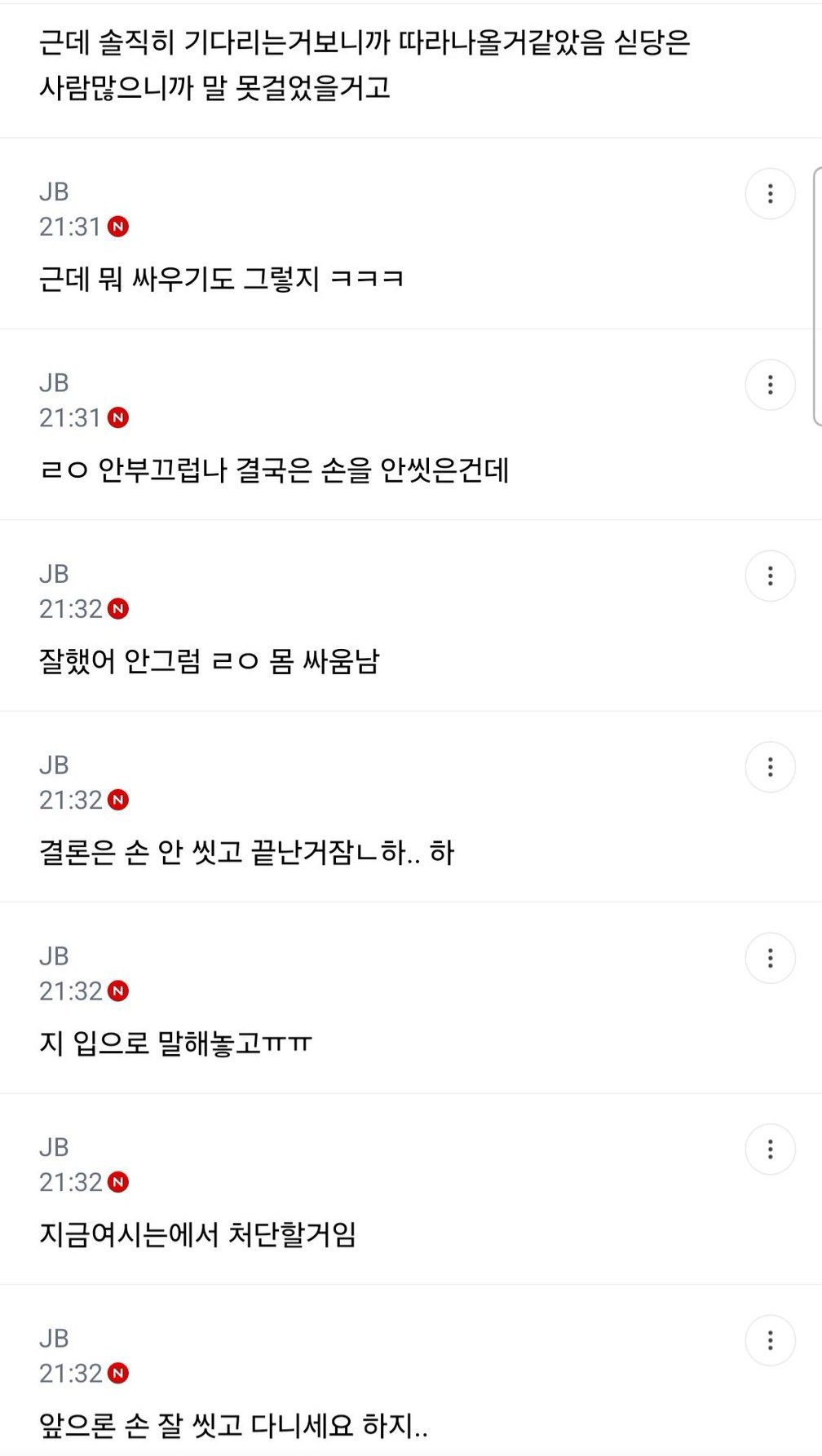Open menu for comment '결론은 손 안 씻고 끝난거잠'
Screen dimensions: 822x1456
pyautogui.click(x=770, y=767)
